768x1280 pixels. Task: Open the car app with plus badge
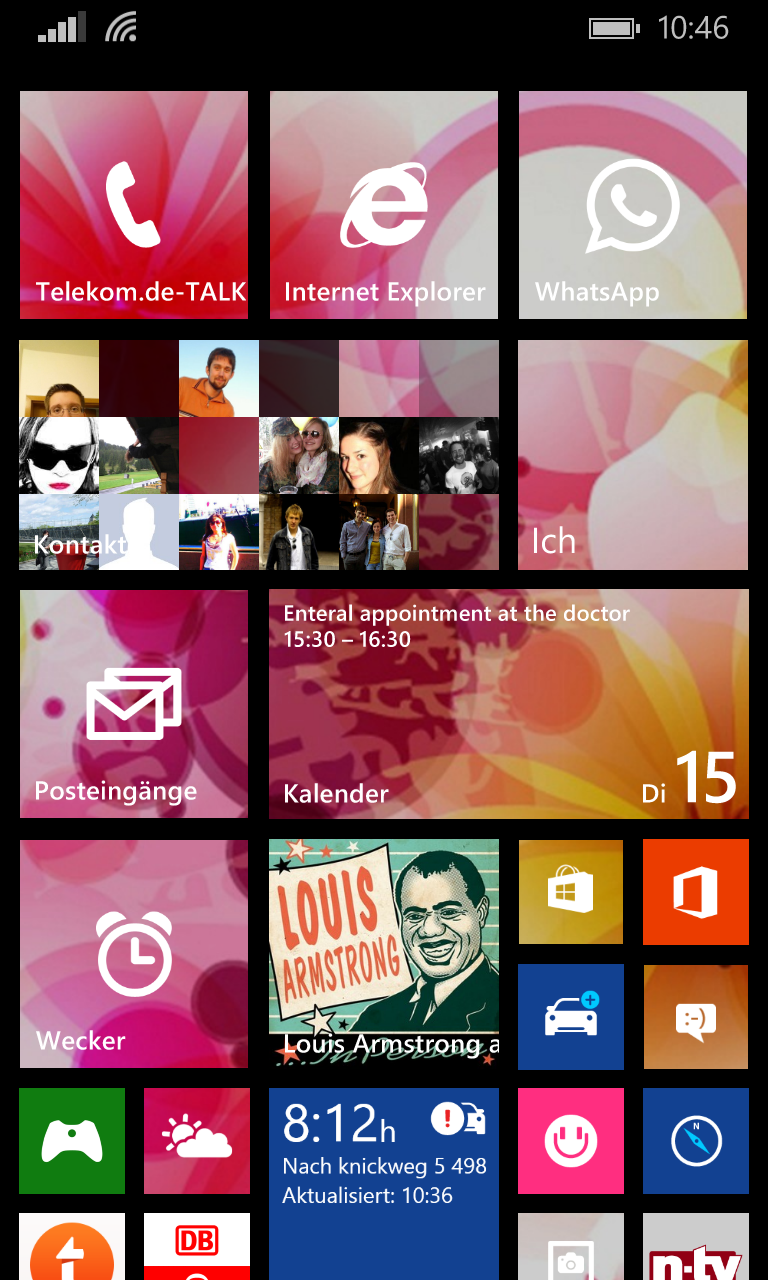click(x=571, y=1016)
